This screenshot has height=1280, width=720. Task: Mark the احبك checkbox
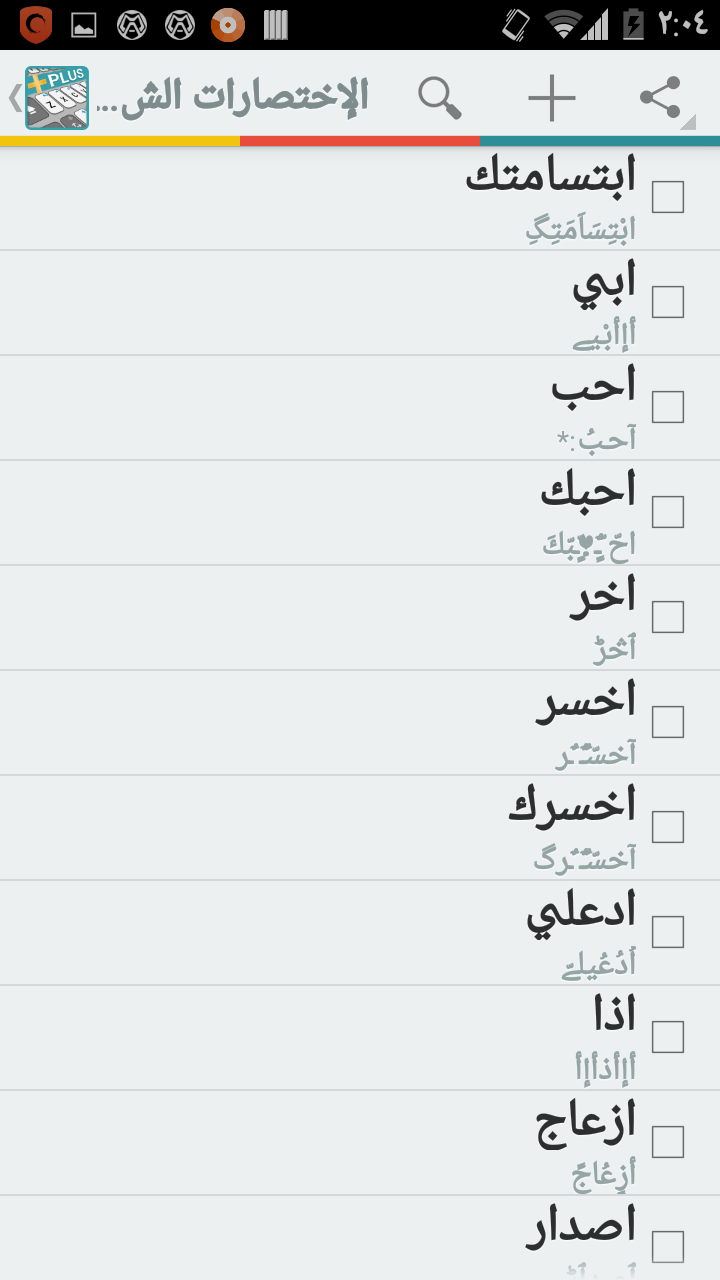tap(667, 512)
